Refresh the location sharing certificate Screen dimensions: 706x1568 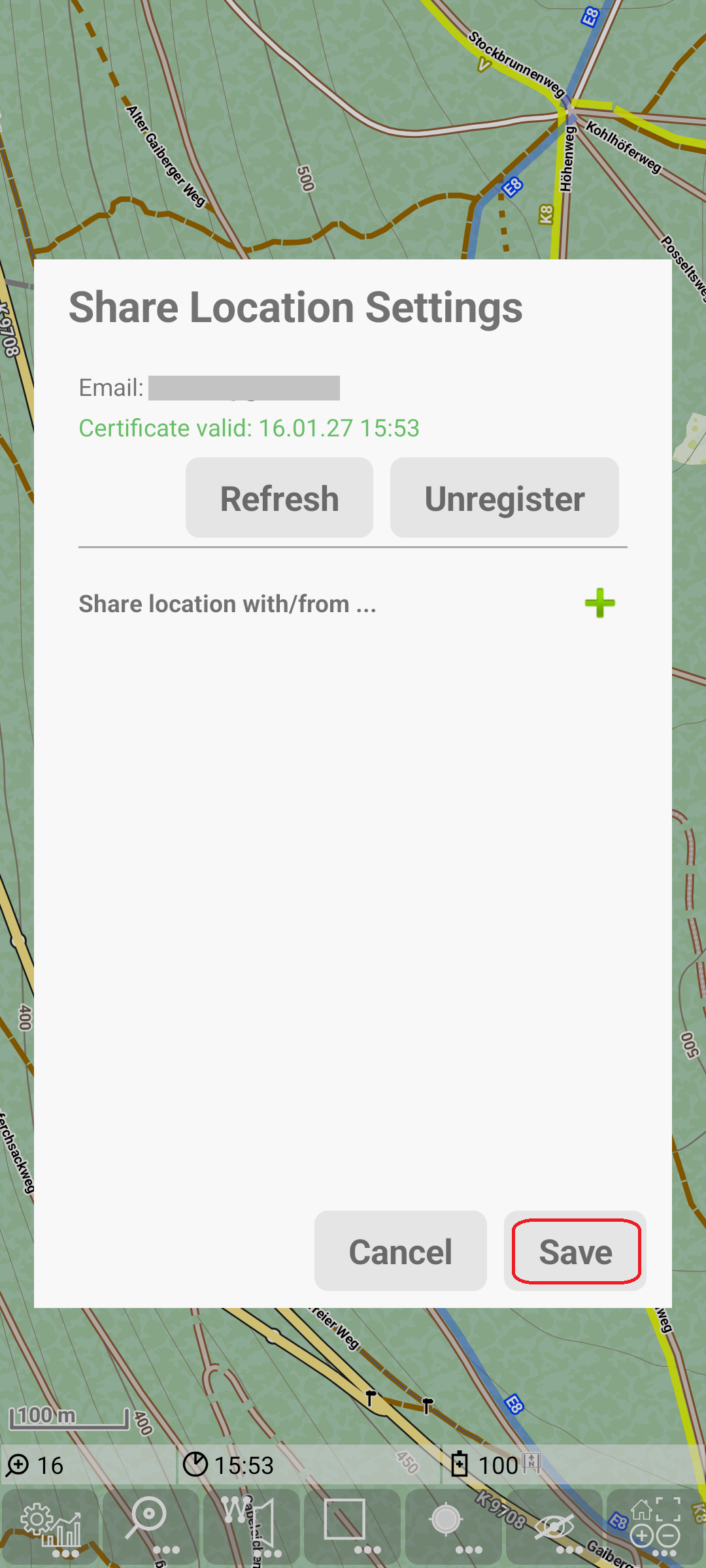click(279, 498)
